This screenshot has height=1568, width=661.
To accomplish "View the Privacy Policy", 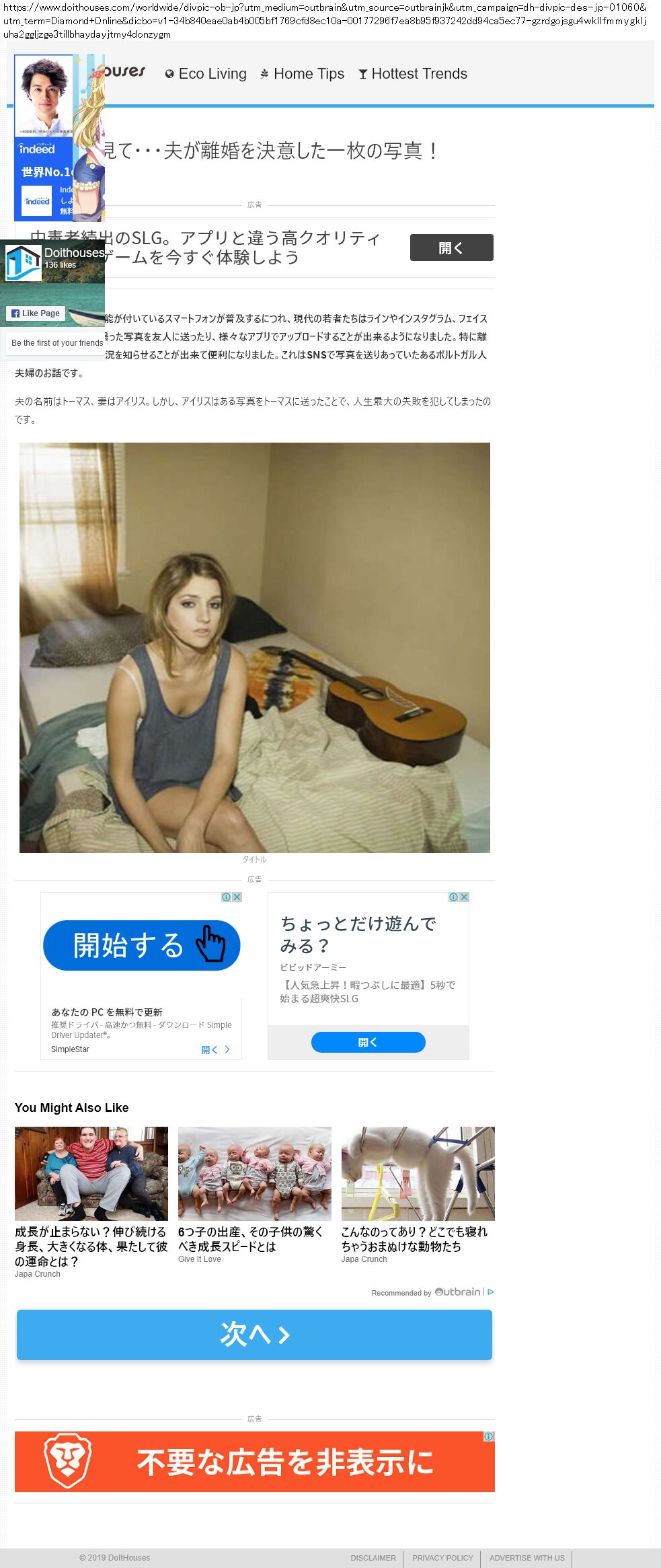I will [x=442, y=1558].
